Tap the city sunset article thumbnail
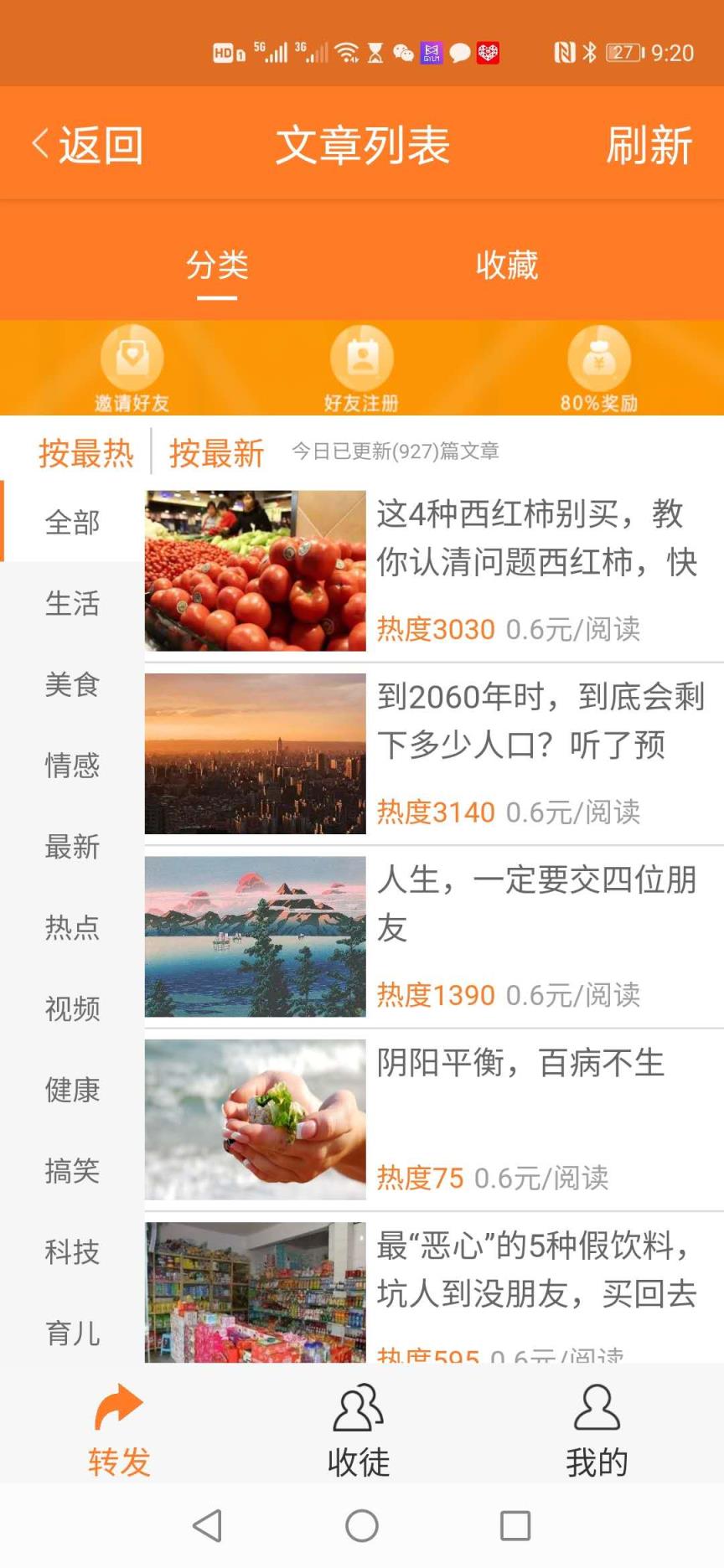Viewport: 724px width, 1568px height. point(254,752)
